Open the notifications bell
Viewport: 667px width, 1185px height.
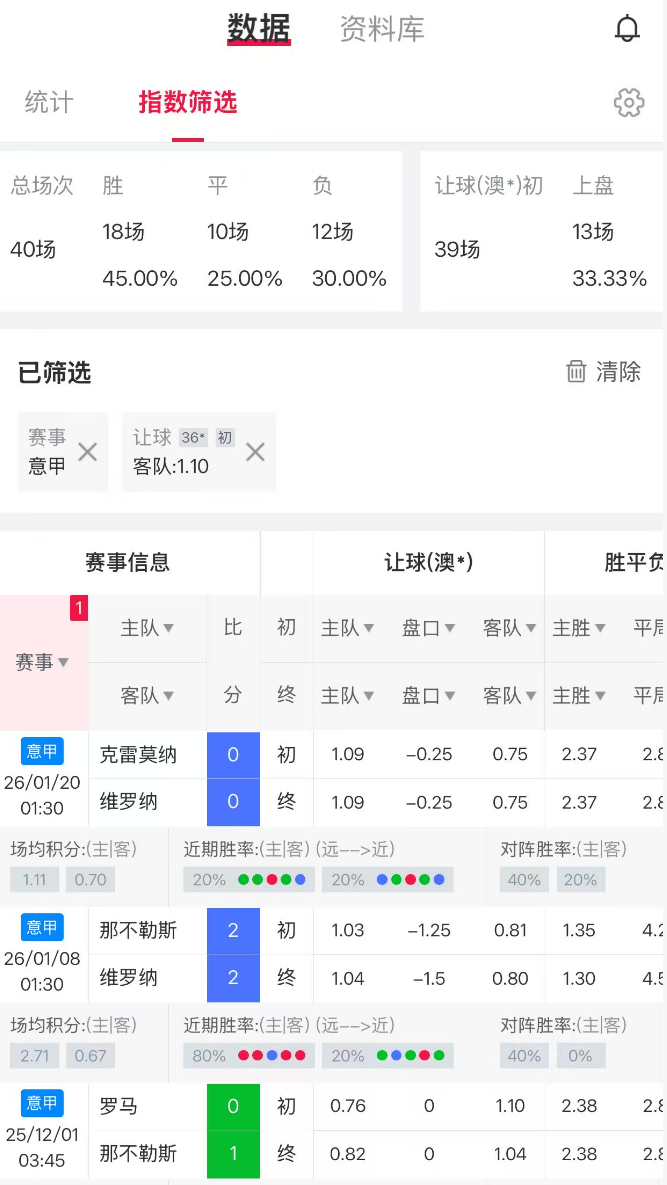(x=626, y=29)
